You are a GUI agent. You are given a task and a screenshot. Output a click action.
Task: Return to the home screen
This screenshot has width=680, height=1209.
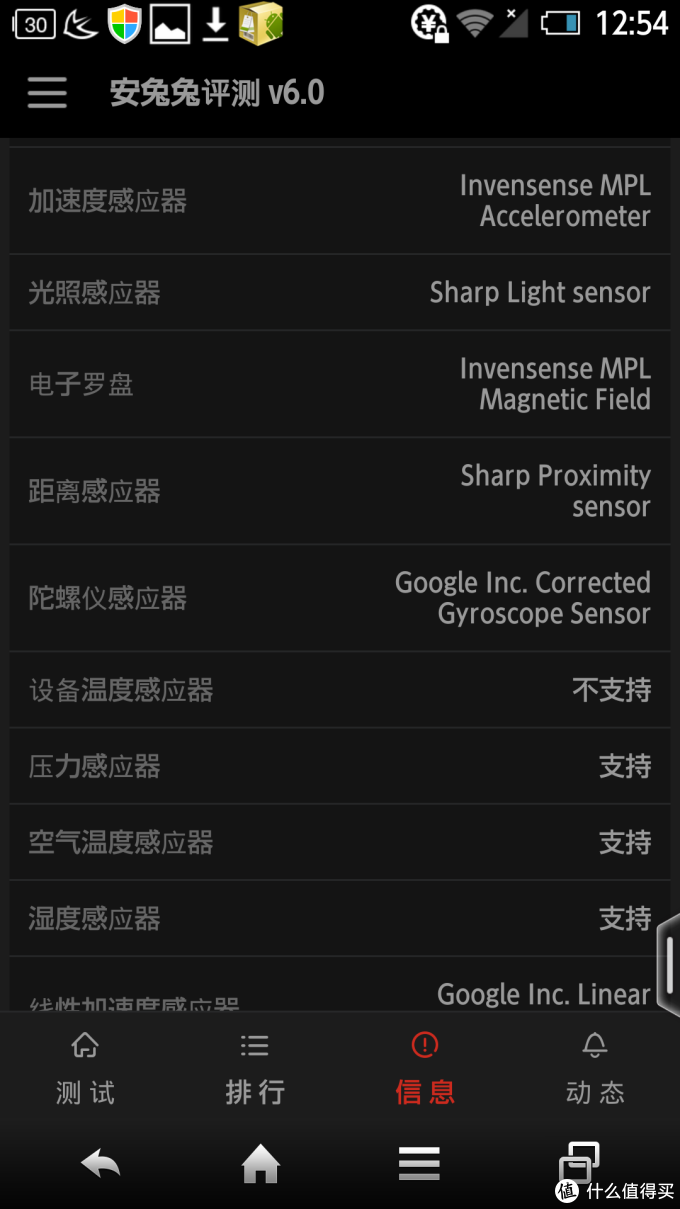click(x=260, y=1164)
